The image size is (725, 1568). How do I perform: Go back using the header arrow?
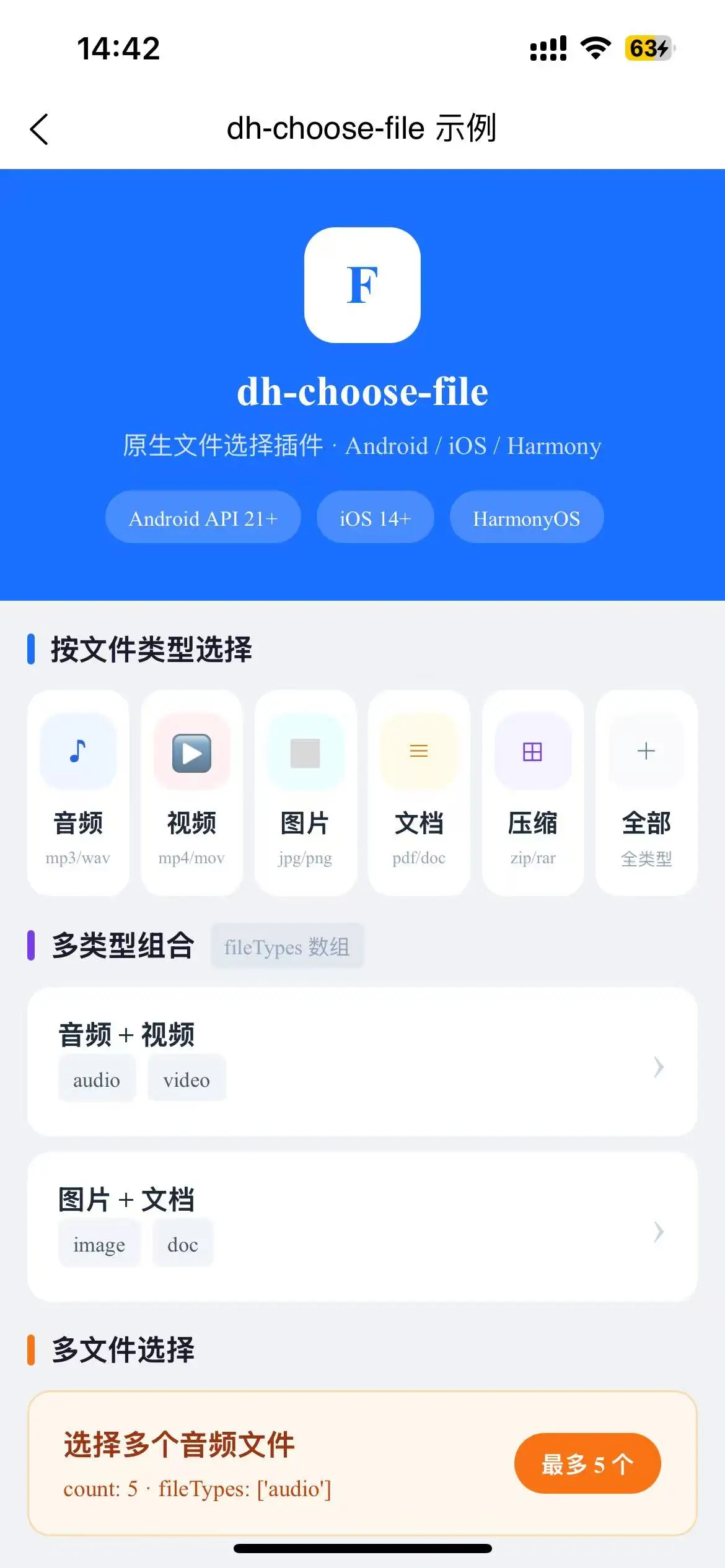pos(39,129)
